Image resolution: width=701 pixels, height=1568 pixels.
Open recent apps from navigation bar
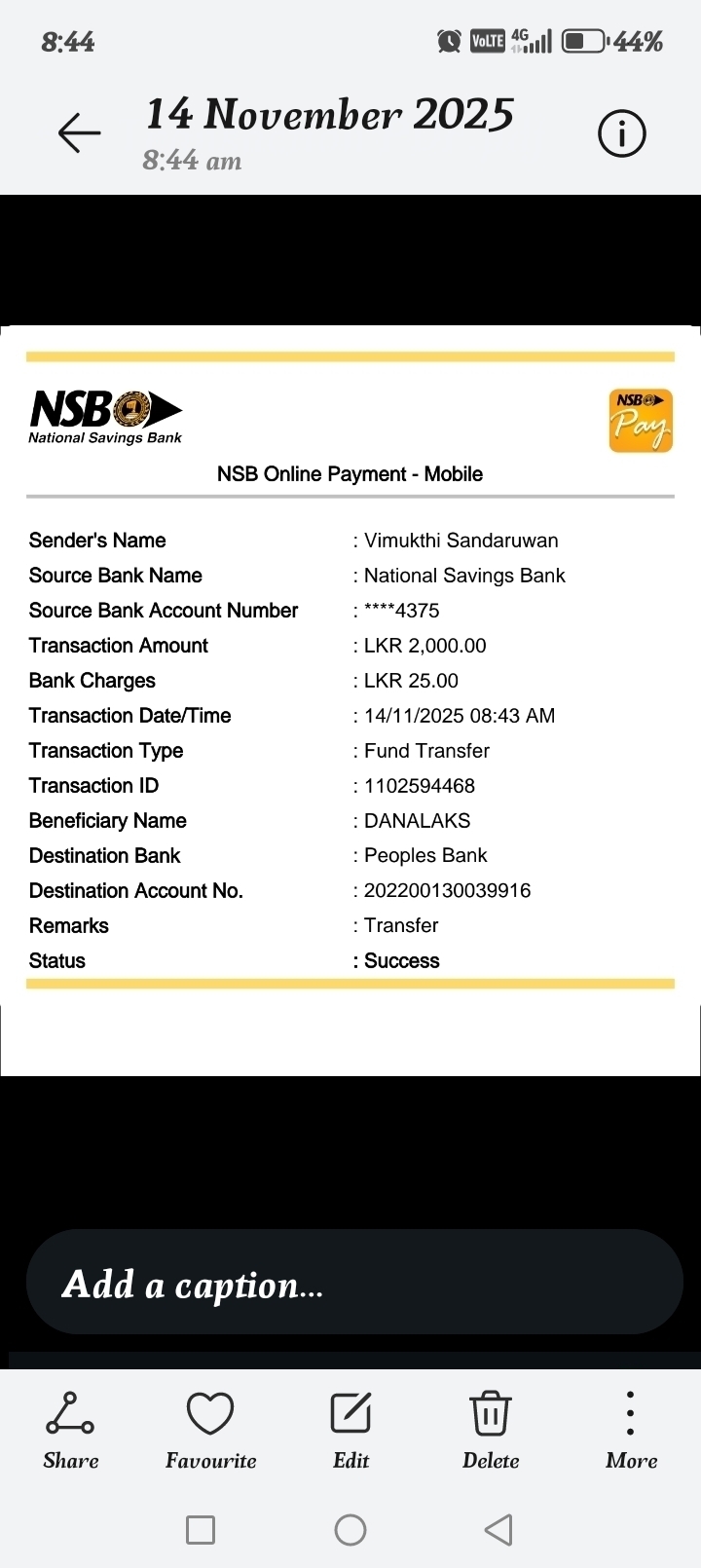[201, 1530]
